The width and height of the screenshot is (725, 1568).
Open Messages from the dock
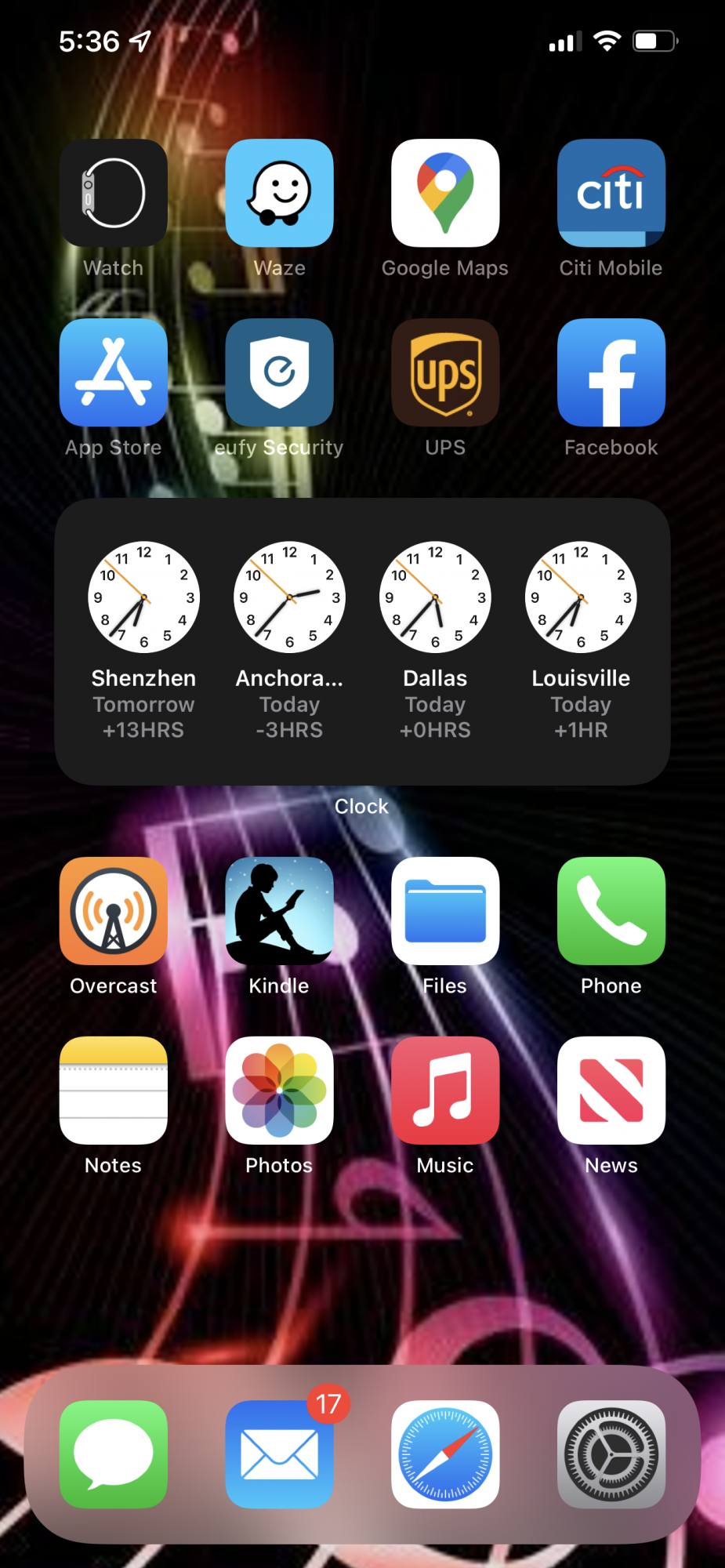pos(114,1454)
